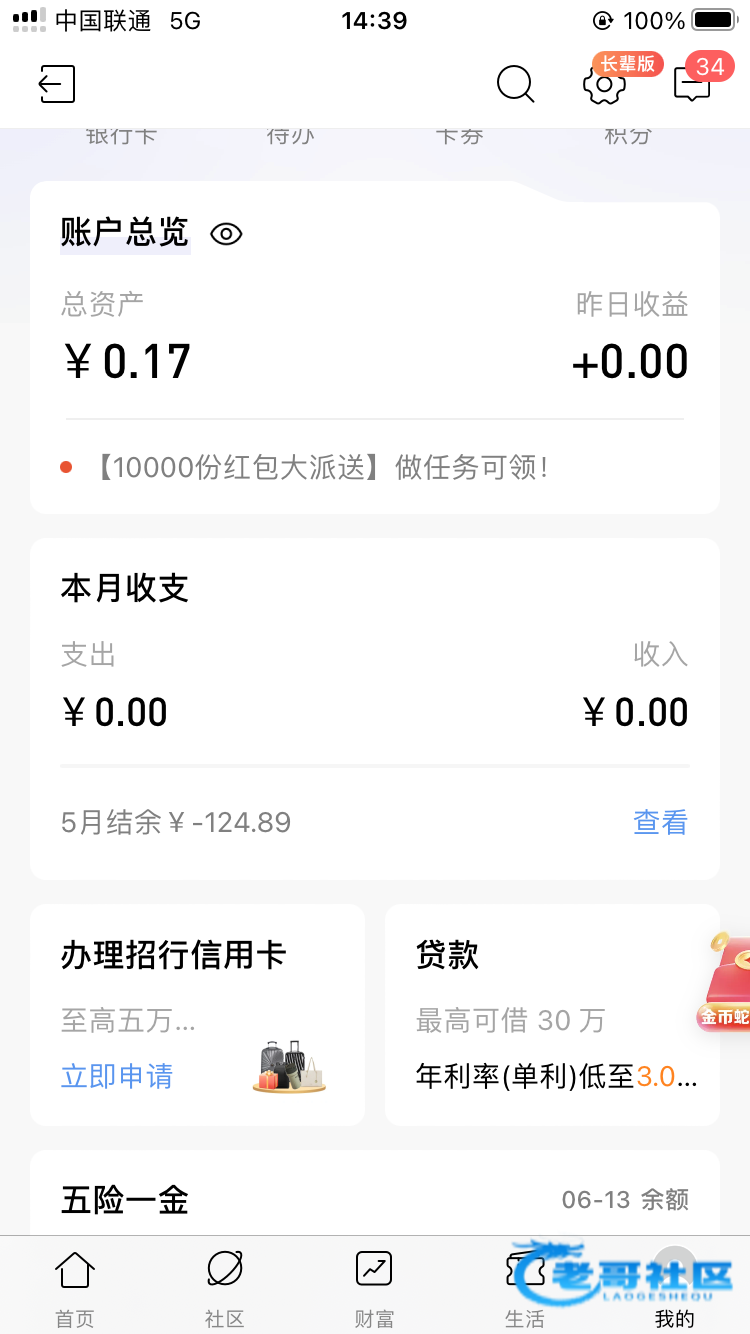Hide account balances with the eye icon

coord(226,234)
